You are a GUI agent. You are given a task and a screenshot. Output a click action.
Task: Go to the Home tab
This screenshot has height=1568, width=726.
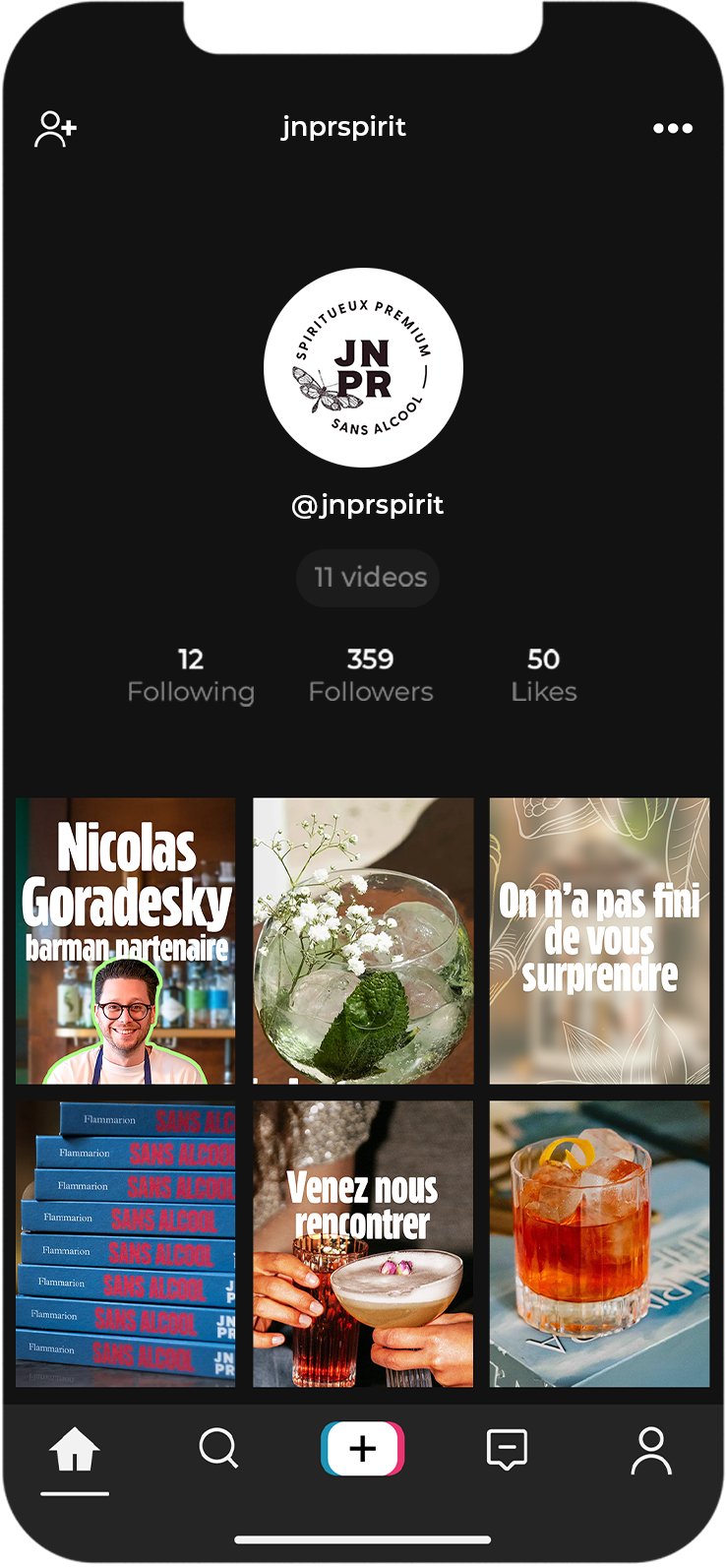75,1450
